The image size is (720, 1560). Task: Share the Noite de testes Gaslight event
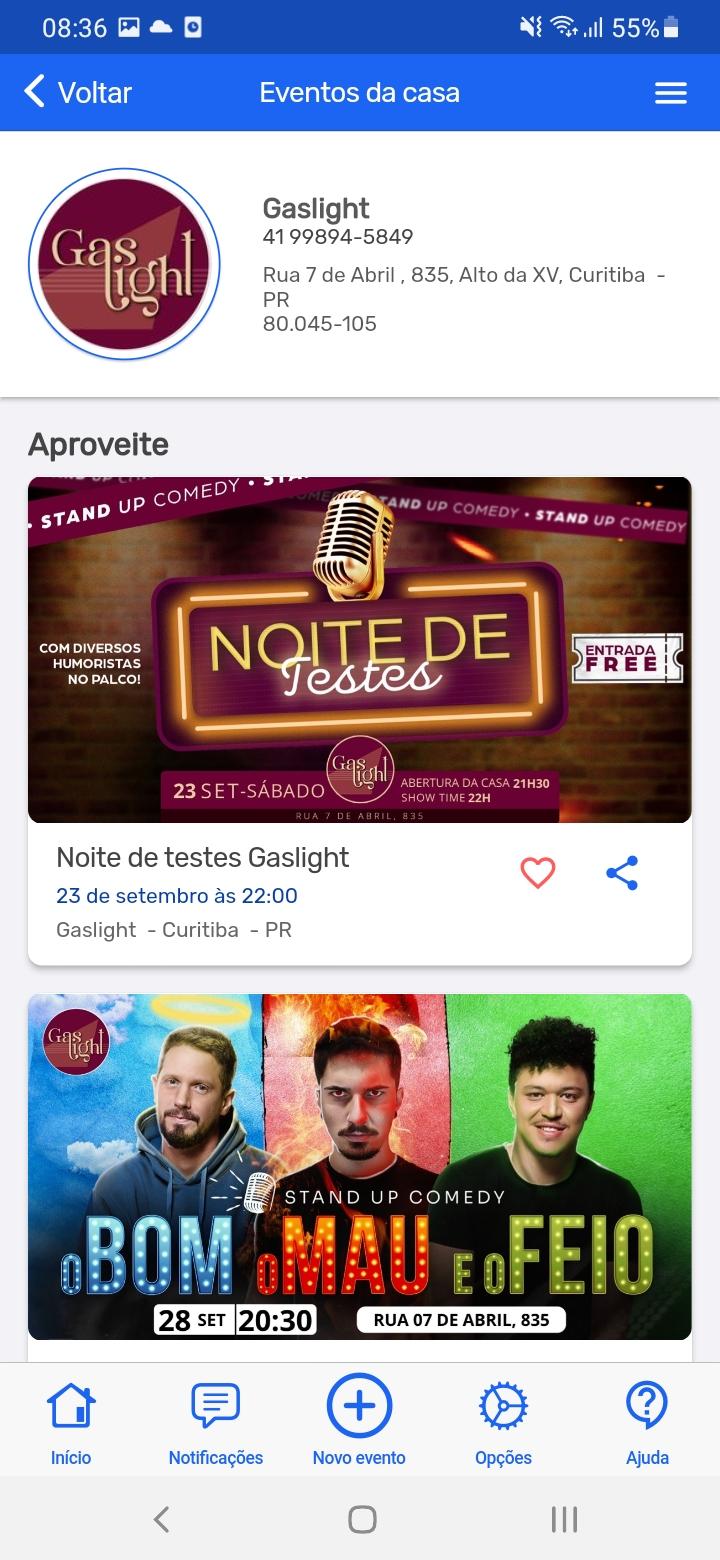pos(622,873)
